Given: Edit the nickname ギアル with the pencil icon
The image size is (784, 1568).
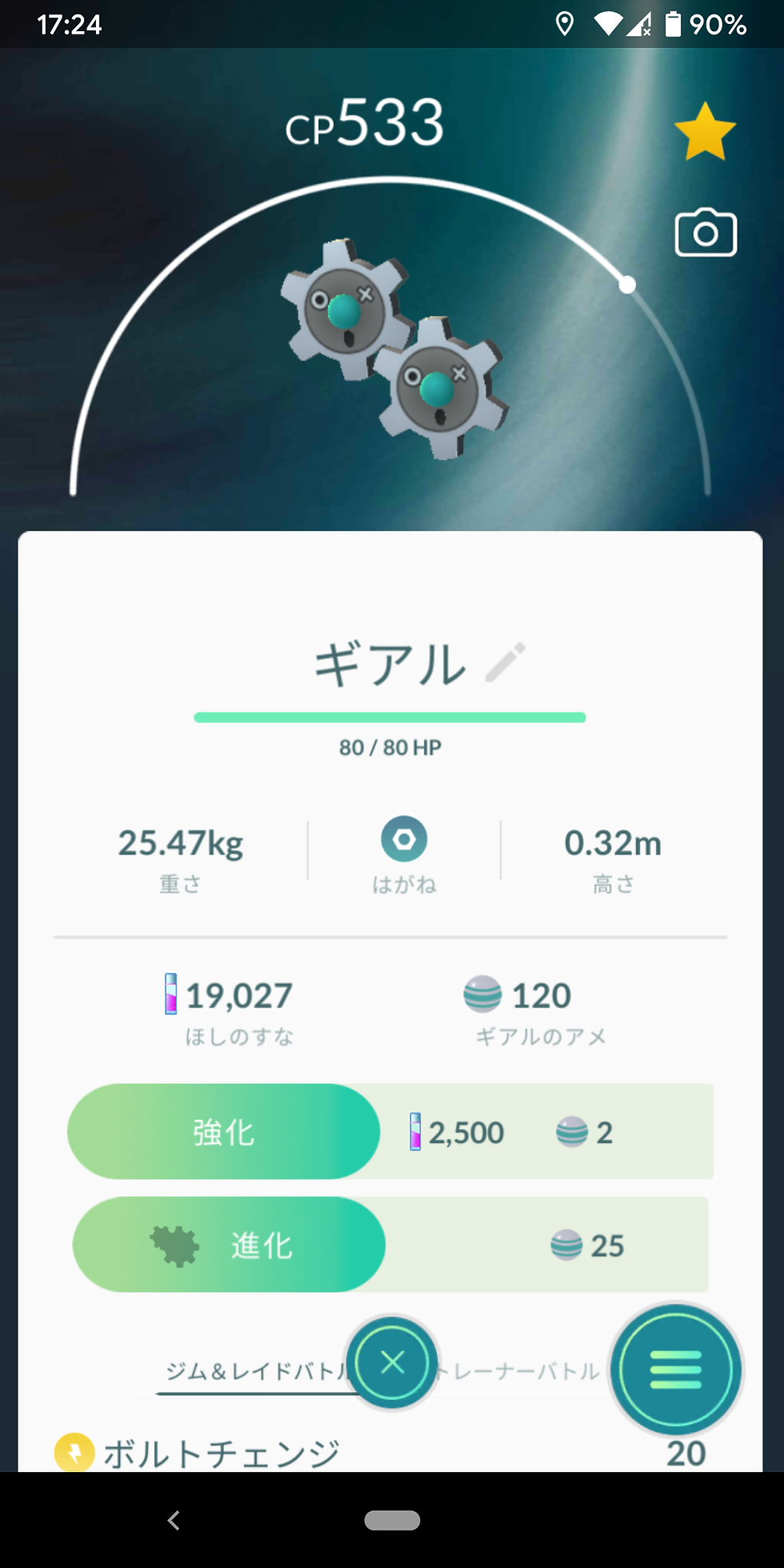Looking at the screenshot, I should [506, 662].
